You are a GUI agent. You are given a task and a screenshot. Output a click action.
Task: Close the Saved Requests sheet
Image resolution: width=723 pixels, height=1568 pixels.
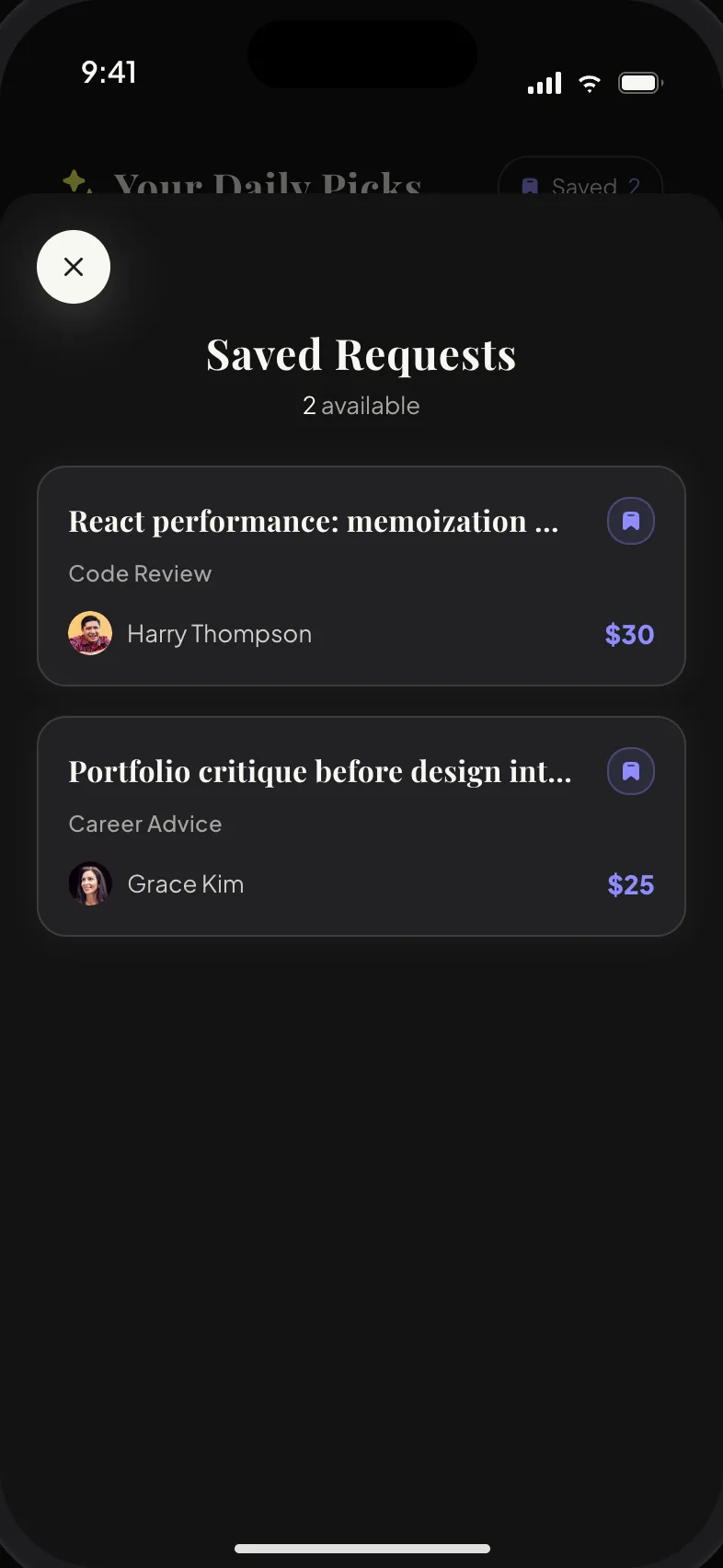74,267
